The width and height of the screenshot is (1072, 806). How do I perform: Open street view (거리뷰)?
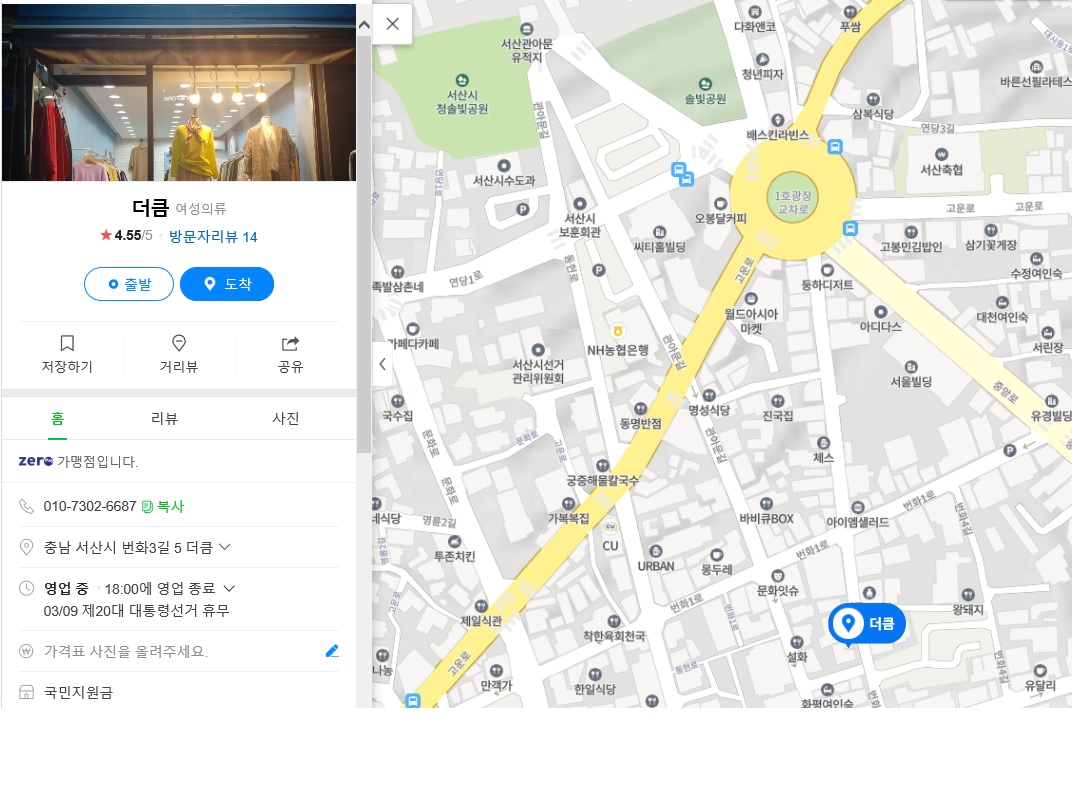(179, 354)
